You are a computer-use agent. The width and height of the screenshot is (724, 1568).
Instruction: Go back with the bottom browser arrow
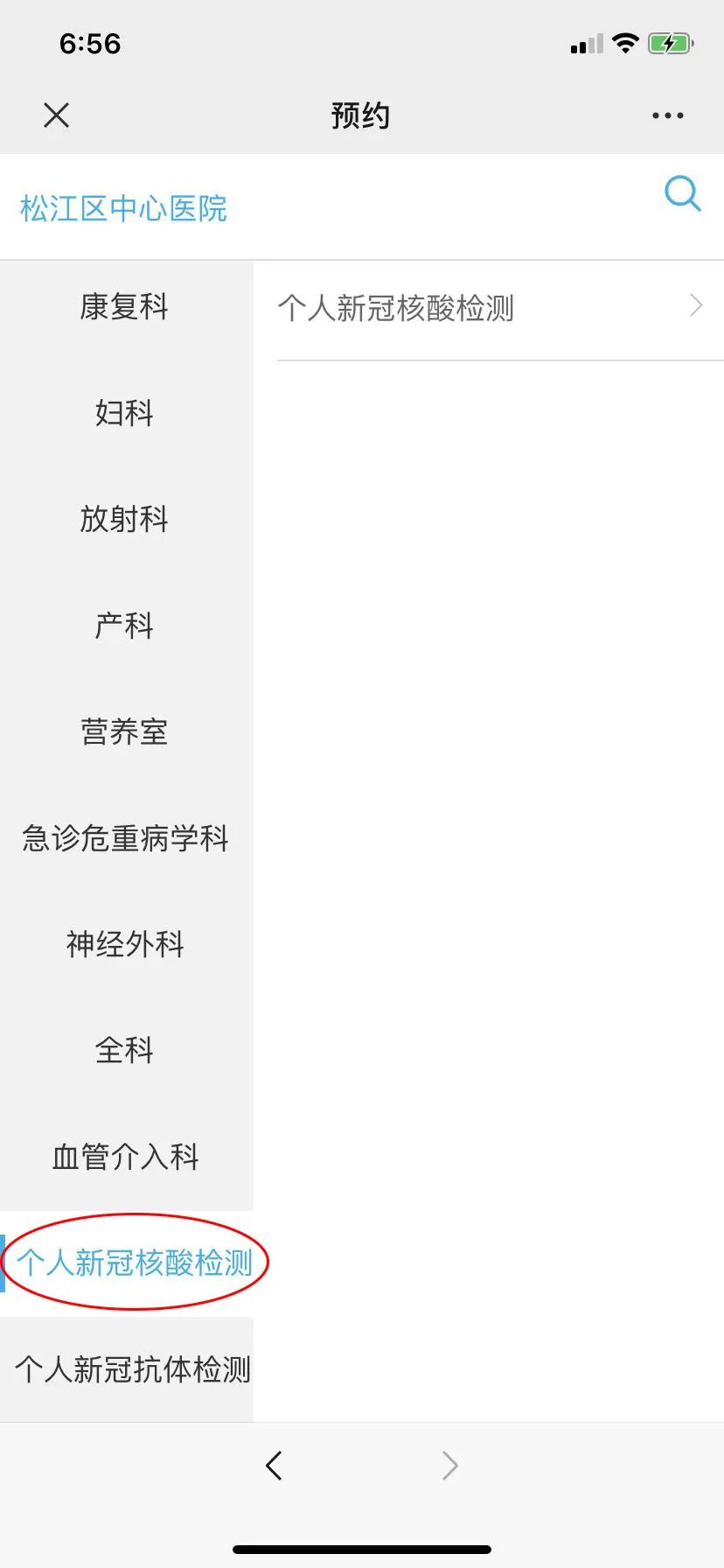[274, 1465]
